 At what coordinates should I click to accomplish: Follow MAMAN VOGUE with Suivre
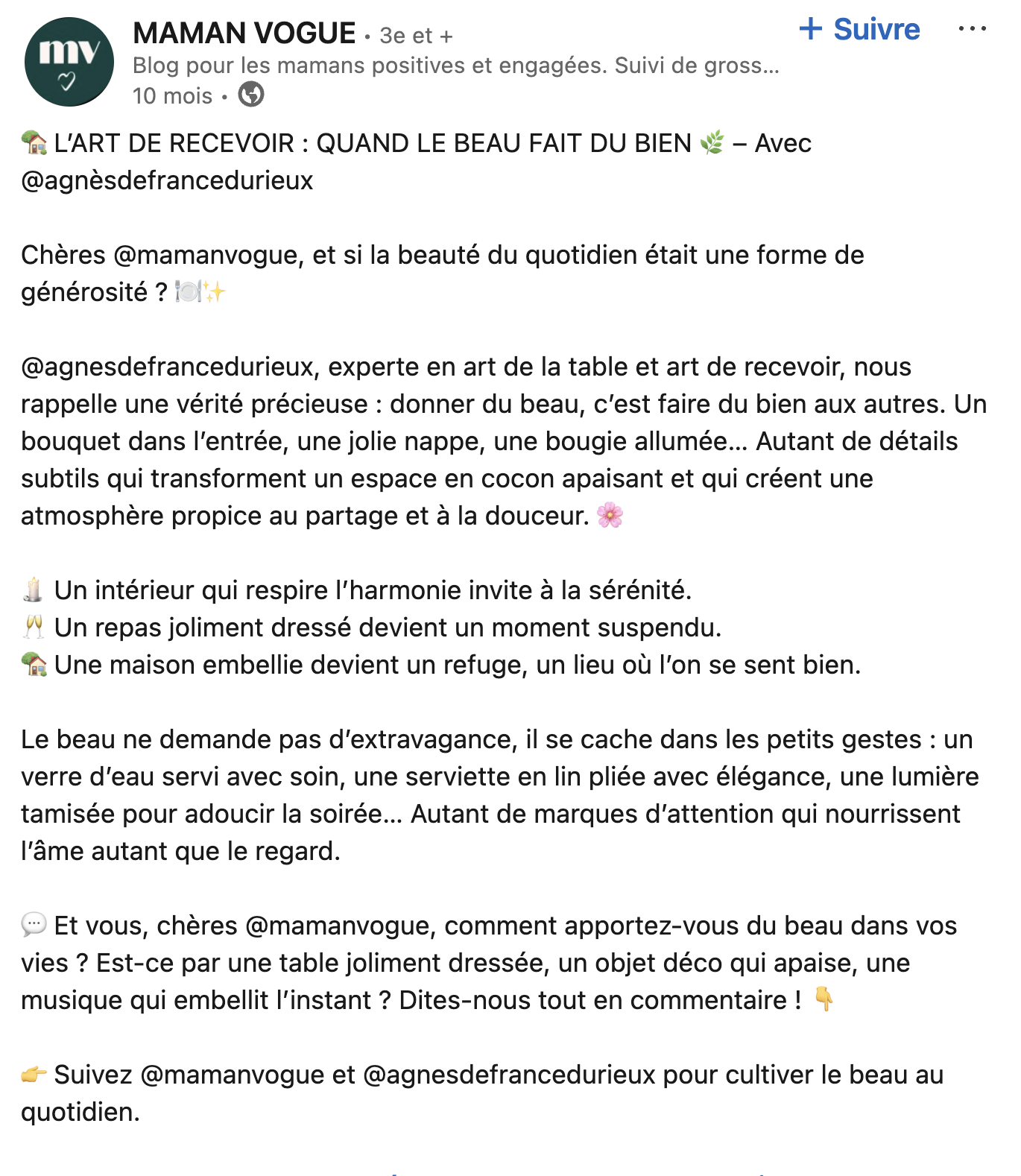[859, 30]
